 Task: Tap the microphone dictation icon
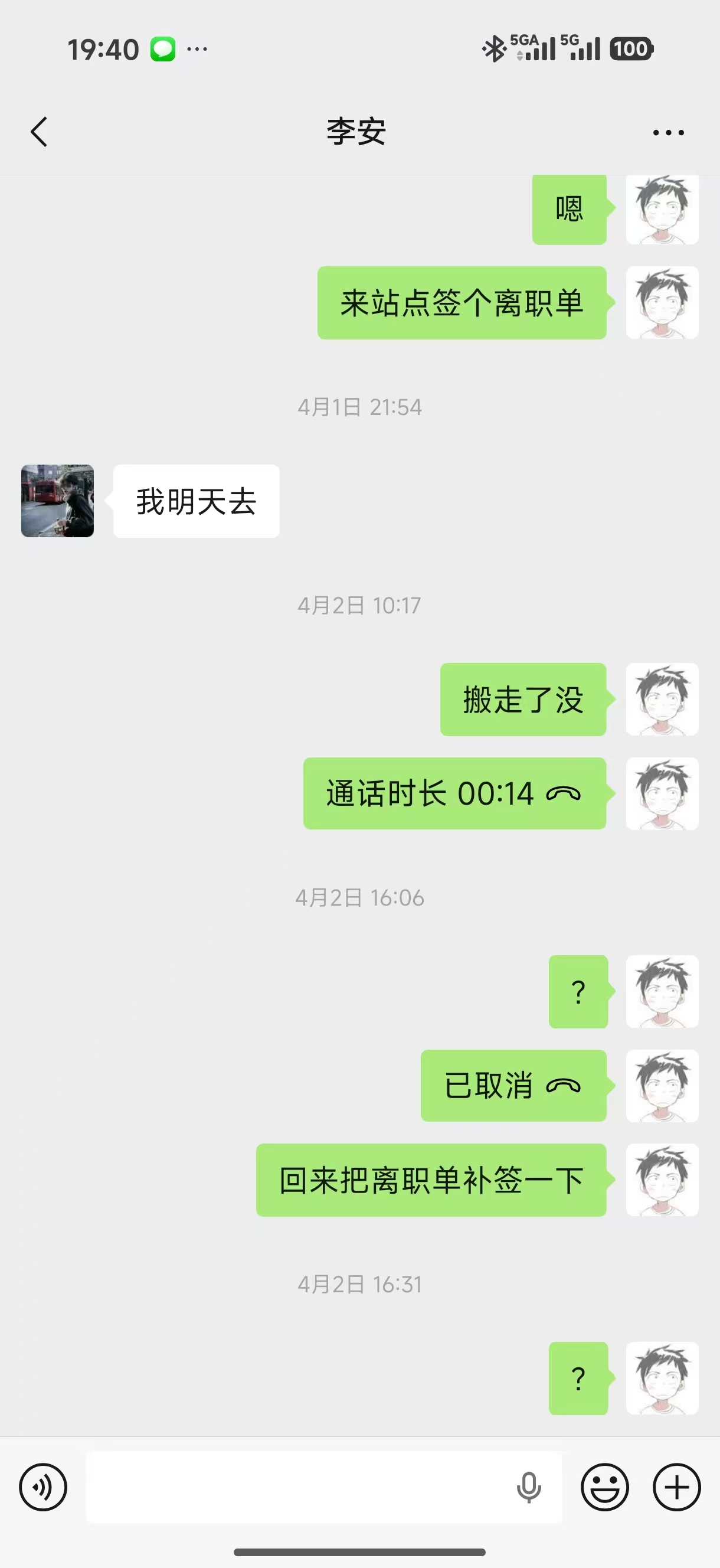click(x=528, y=1487)
